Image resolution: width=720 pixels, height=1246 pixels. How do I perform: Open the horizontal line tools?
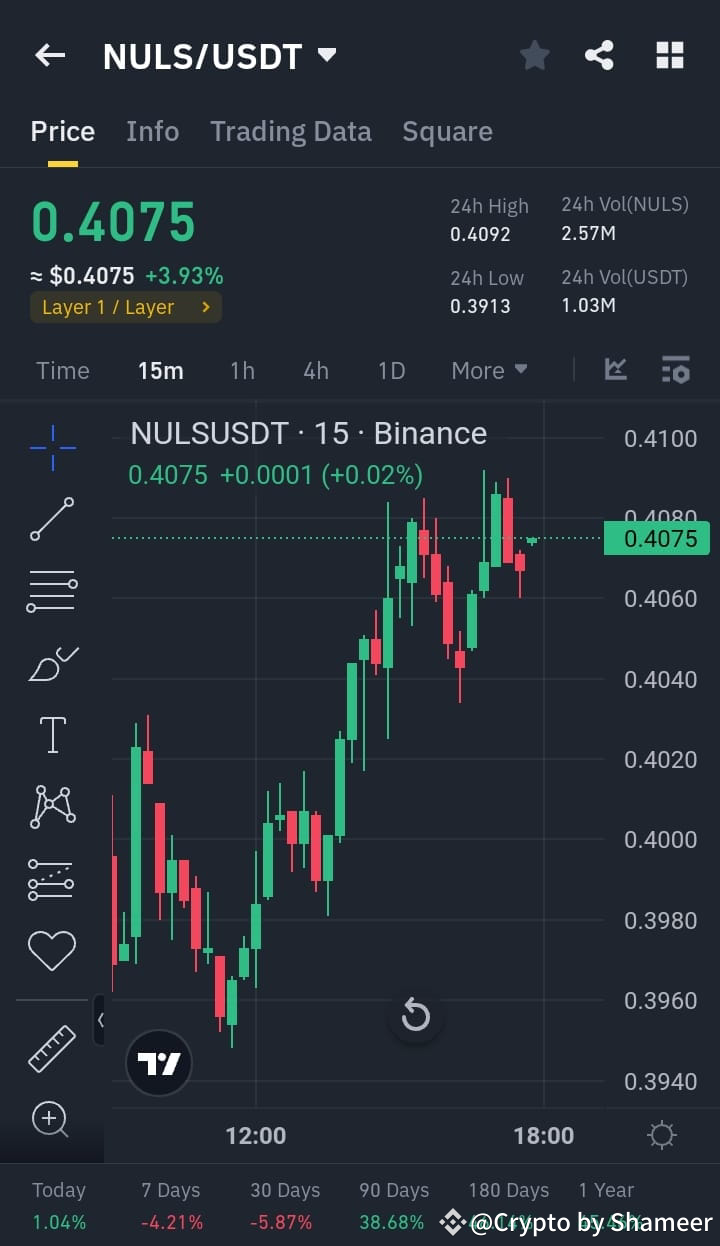click(x=51, y=590)
